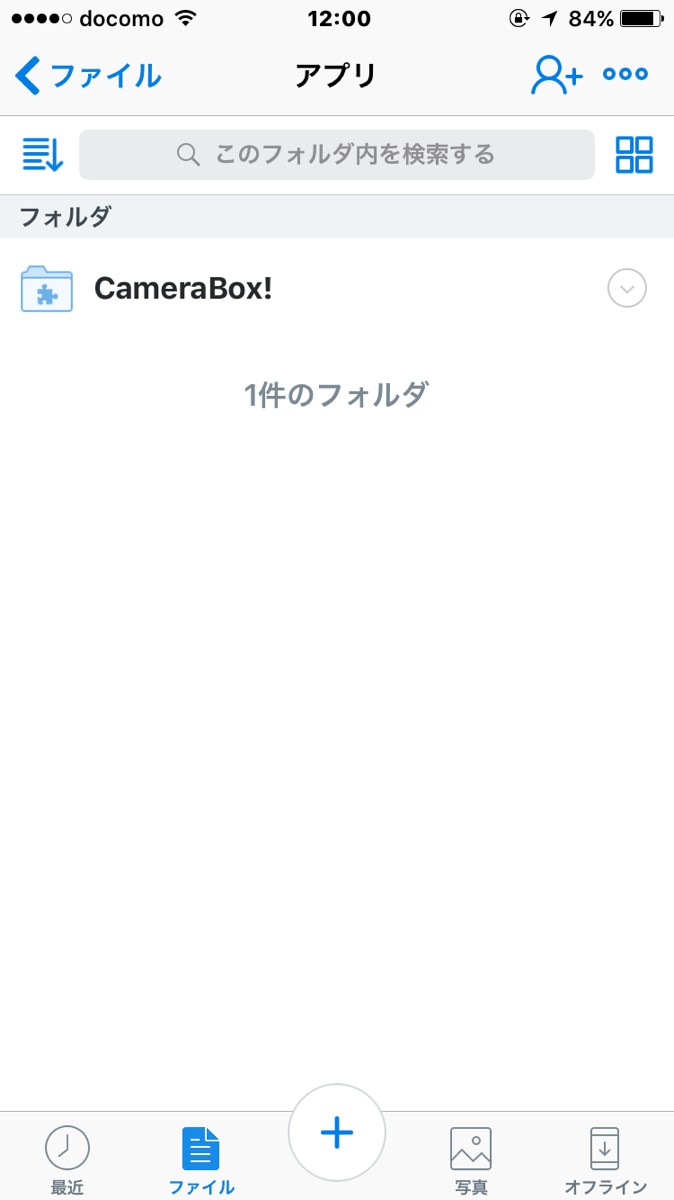Open the CameraBox! folder
Viewport: 674px width, 1200px height.
pyautogui.click(x=183, y=289)
